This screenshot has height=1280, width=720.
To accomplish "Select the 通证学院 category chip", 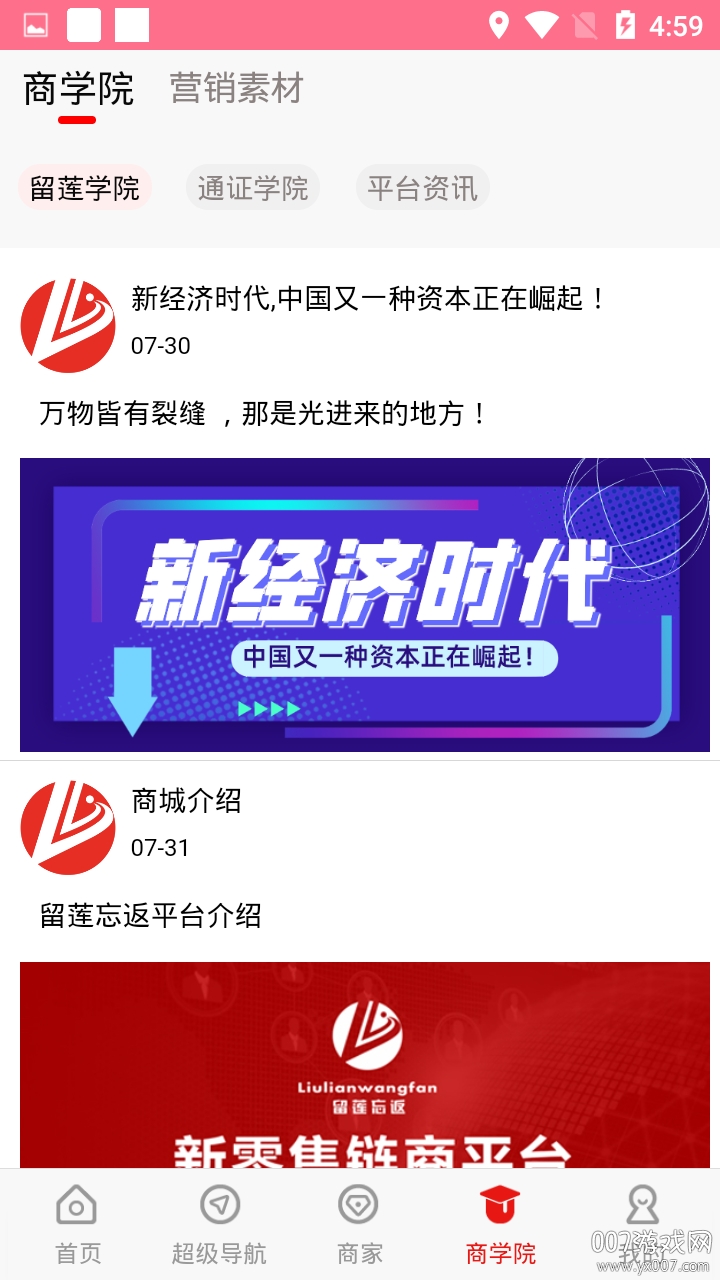I will pos(253,188).
